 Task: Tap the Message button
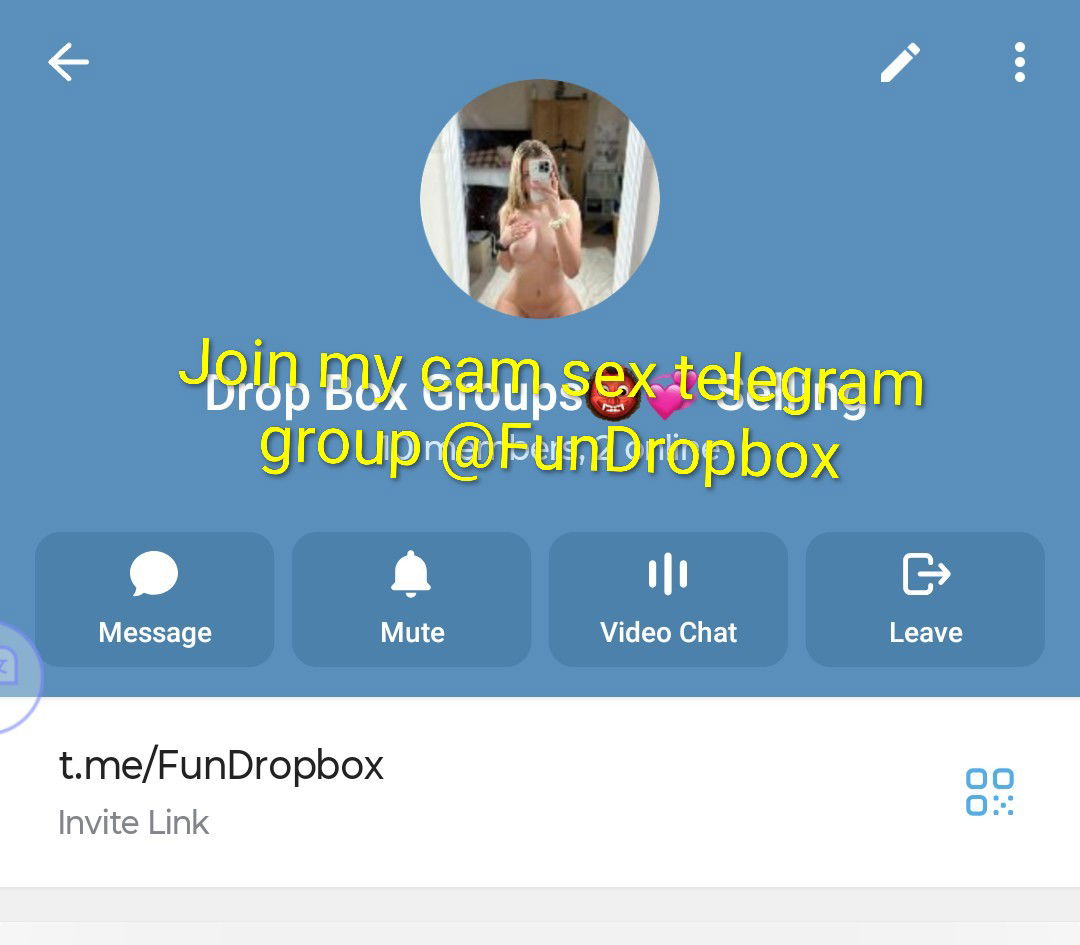(x=155, y=599)
